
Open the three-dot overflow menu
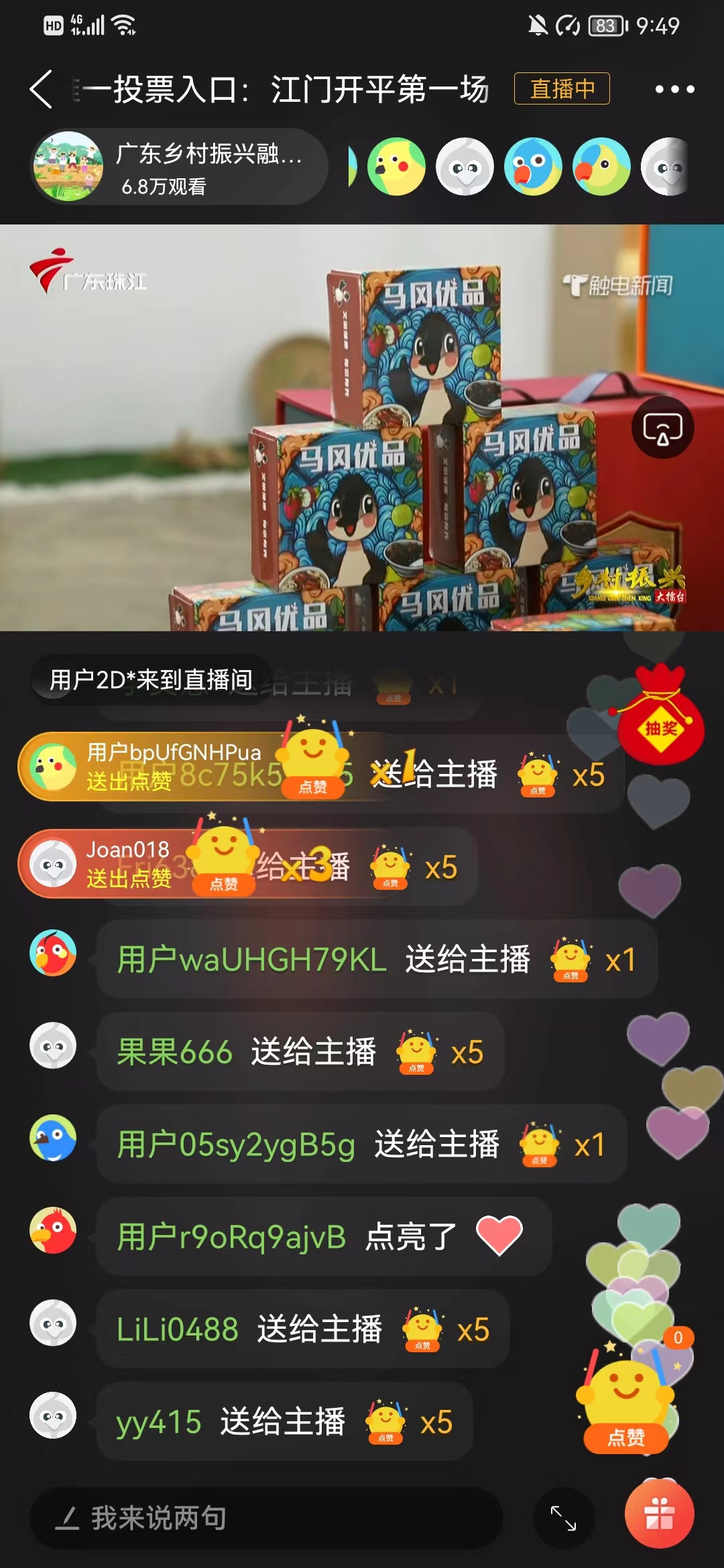point(674,89)
